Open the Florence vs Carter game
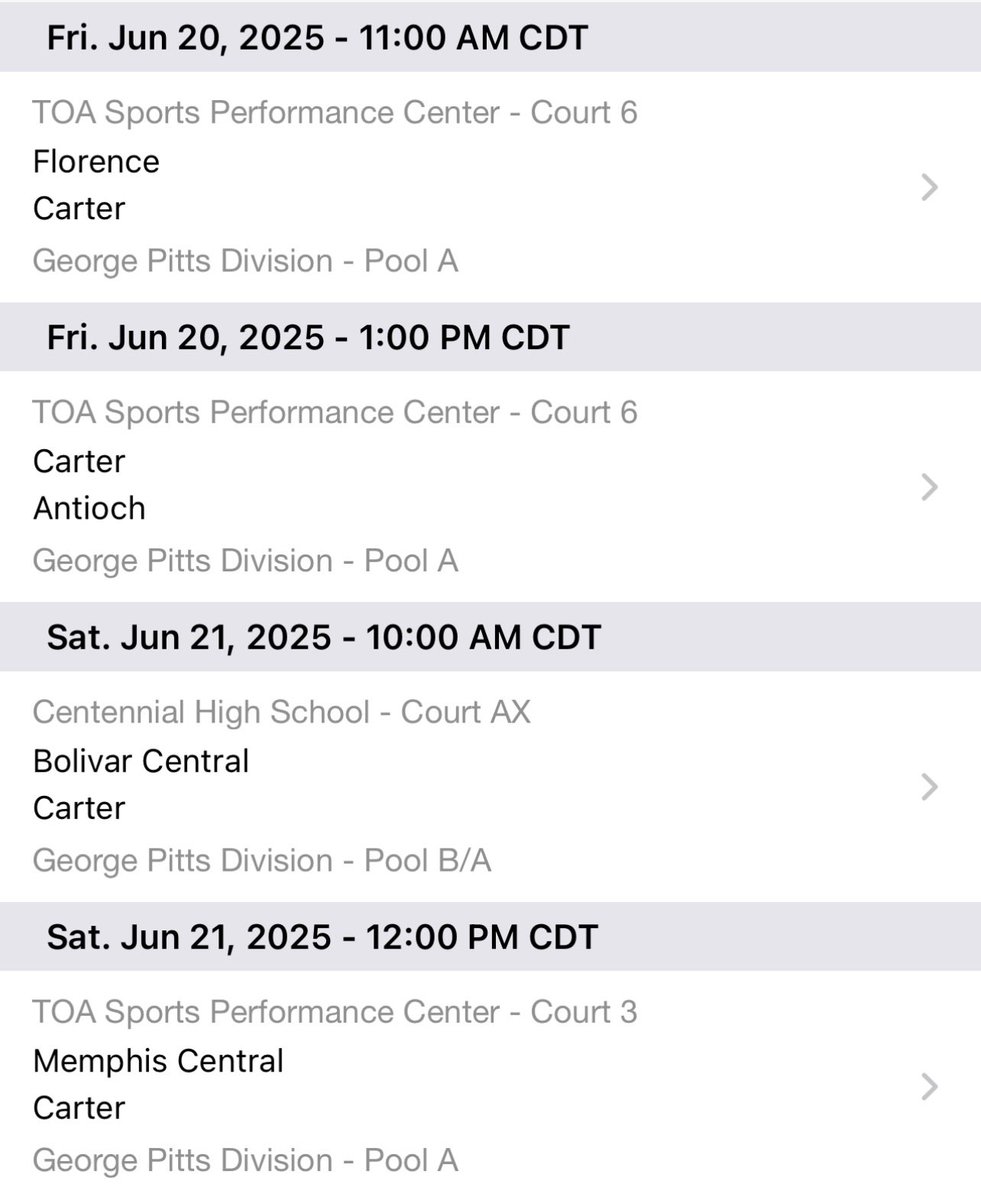The image size is (981, 1200). point(490,186)
